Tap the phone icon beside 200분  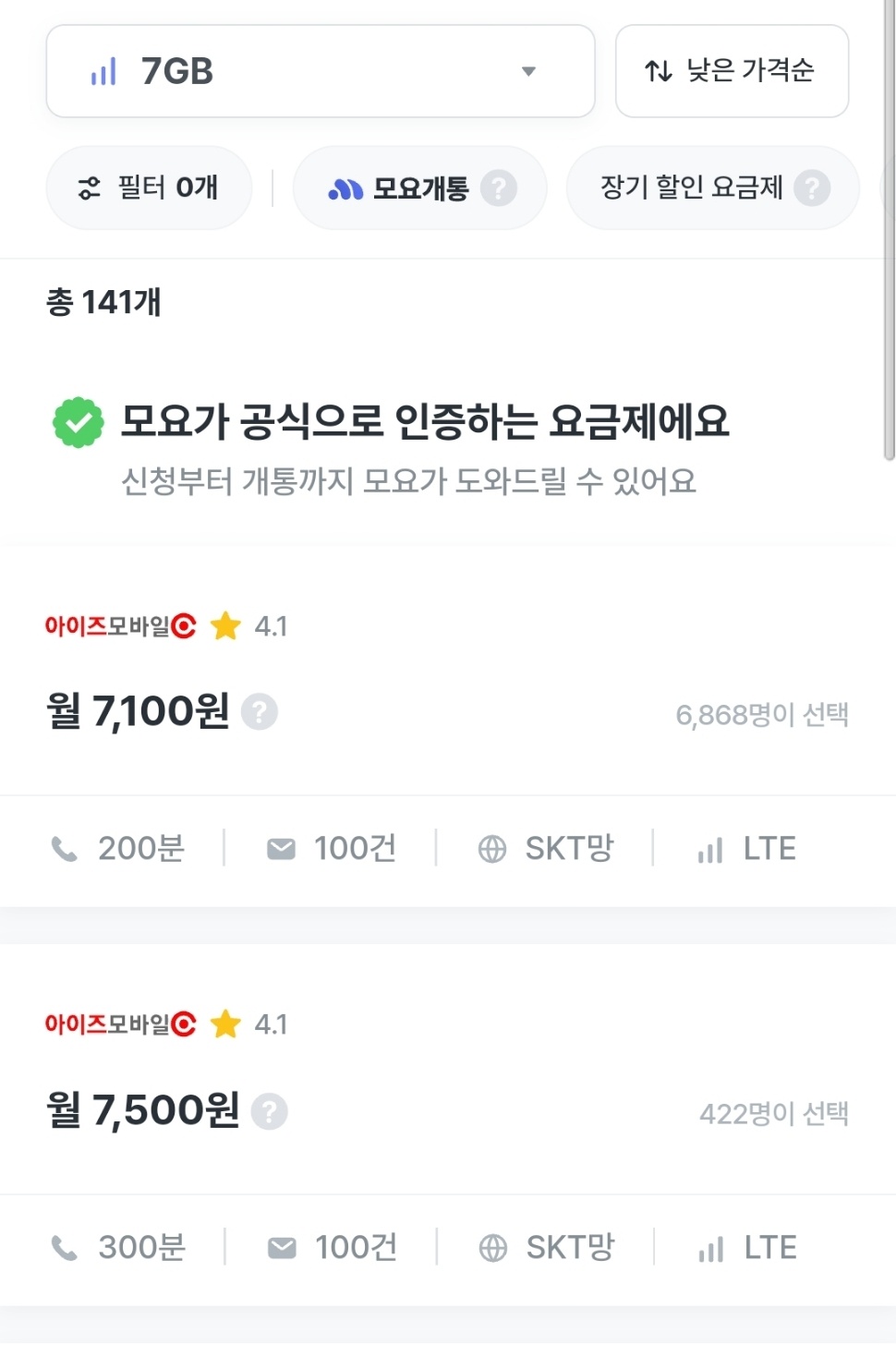[65, 847]
